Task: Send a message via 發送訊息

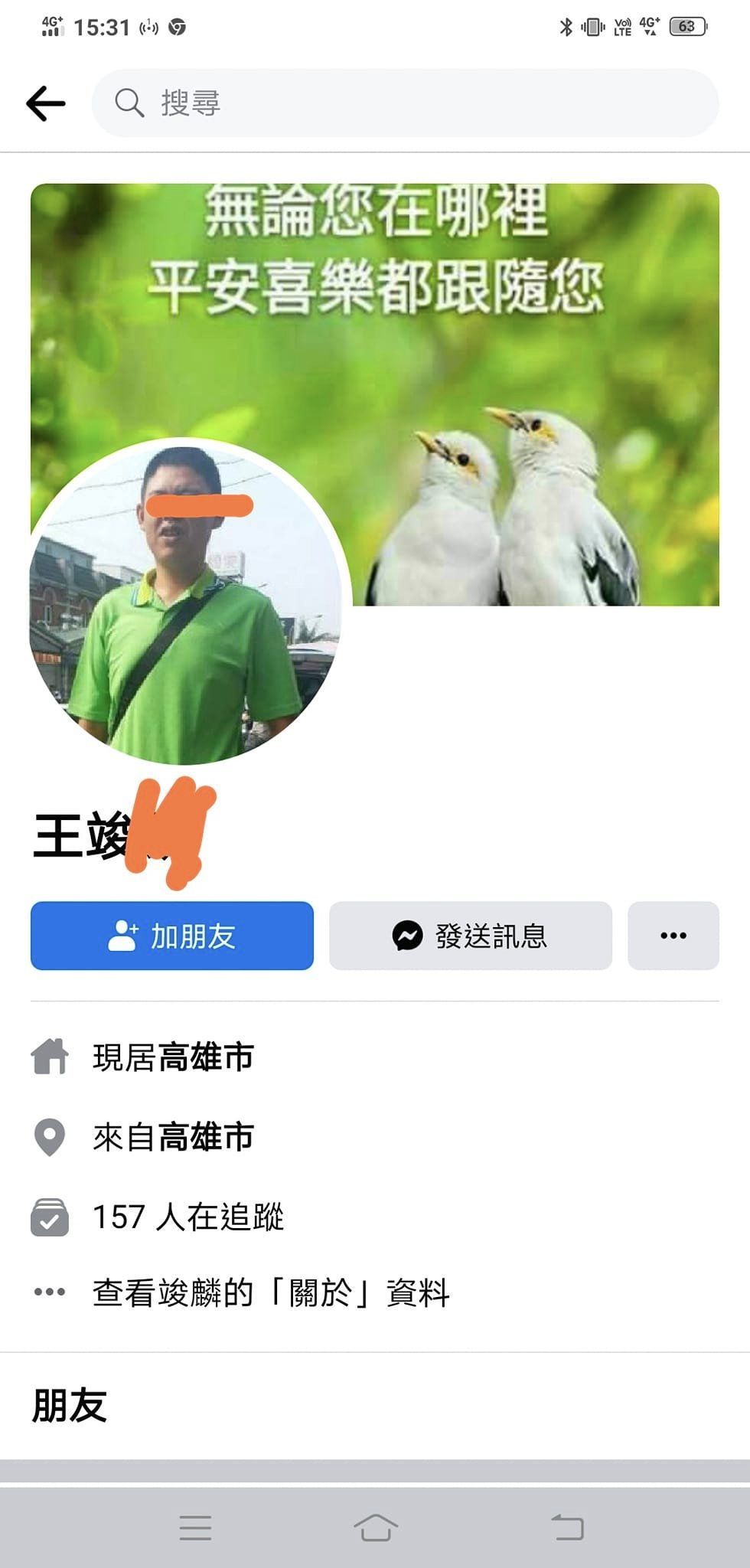Action: (x=471, y=936)
